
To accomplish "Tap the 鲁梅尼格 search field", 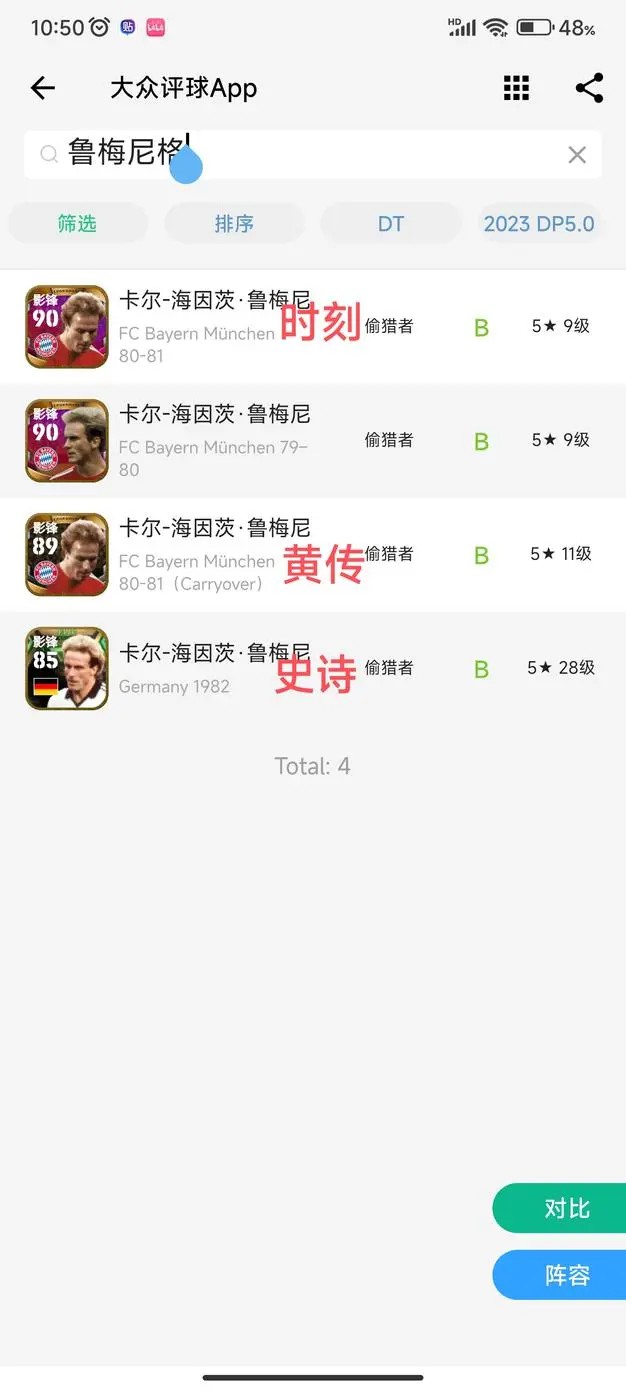I will (x=313, y=154).
